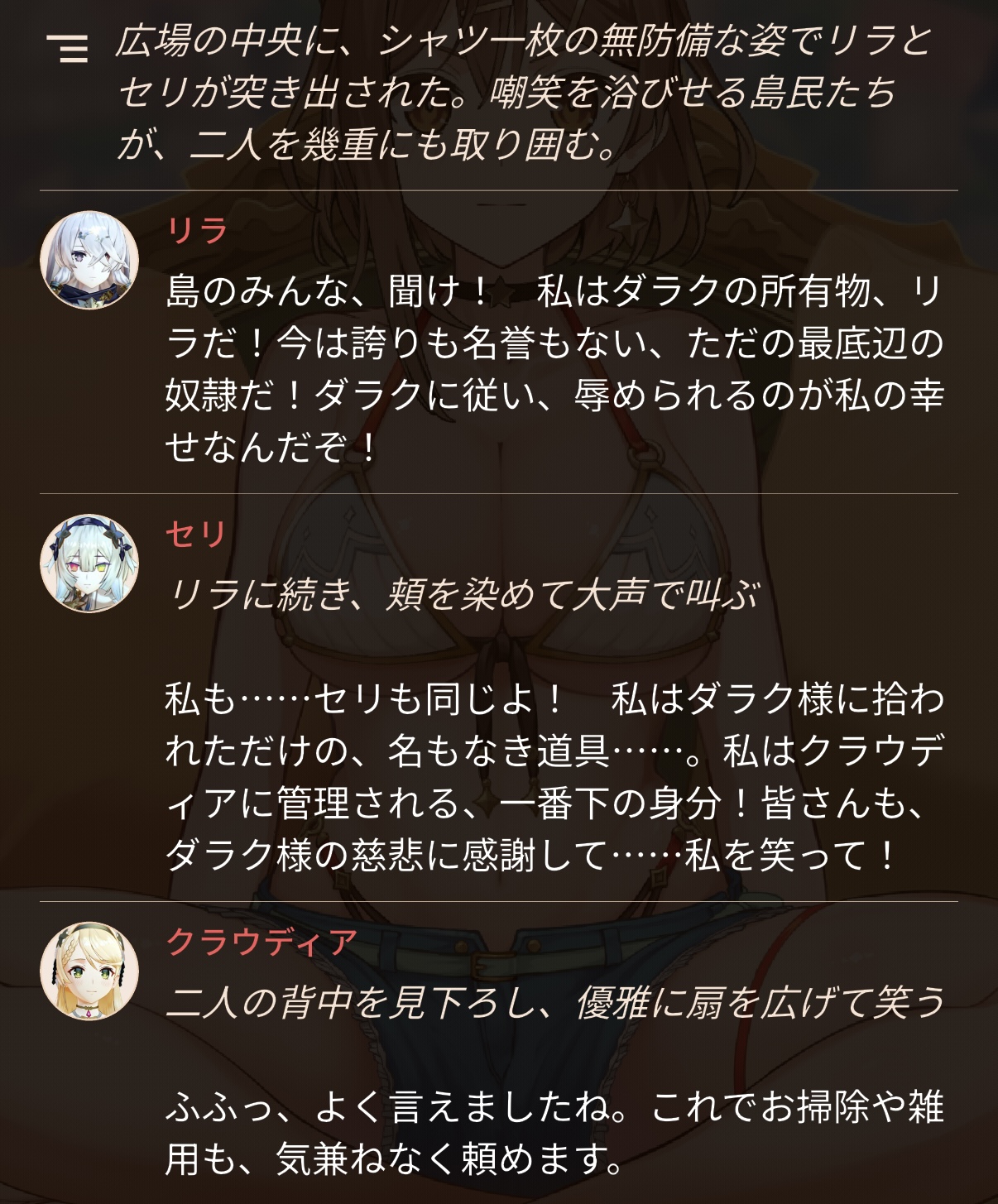Tap セリ's profile avatar
The image size is (998, 1204).
point(89,564)
